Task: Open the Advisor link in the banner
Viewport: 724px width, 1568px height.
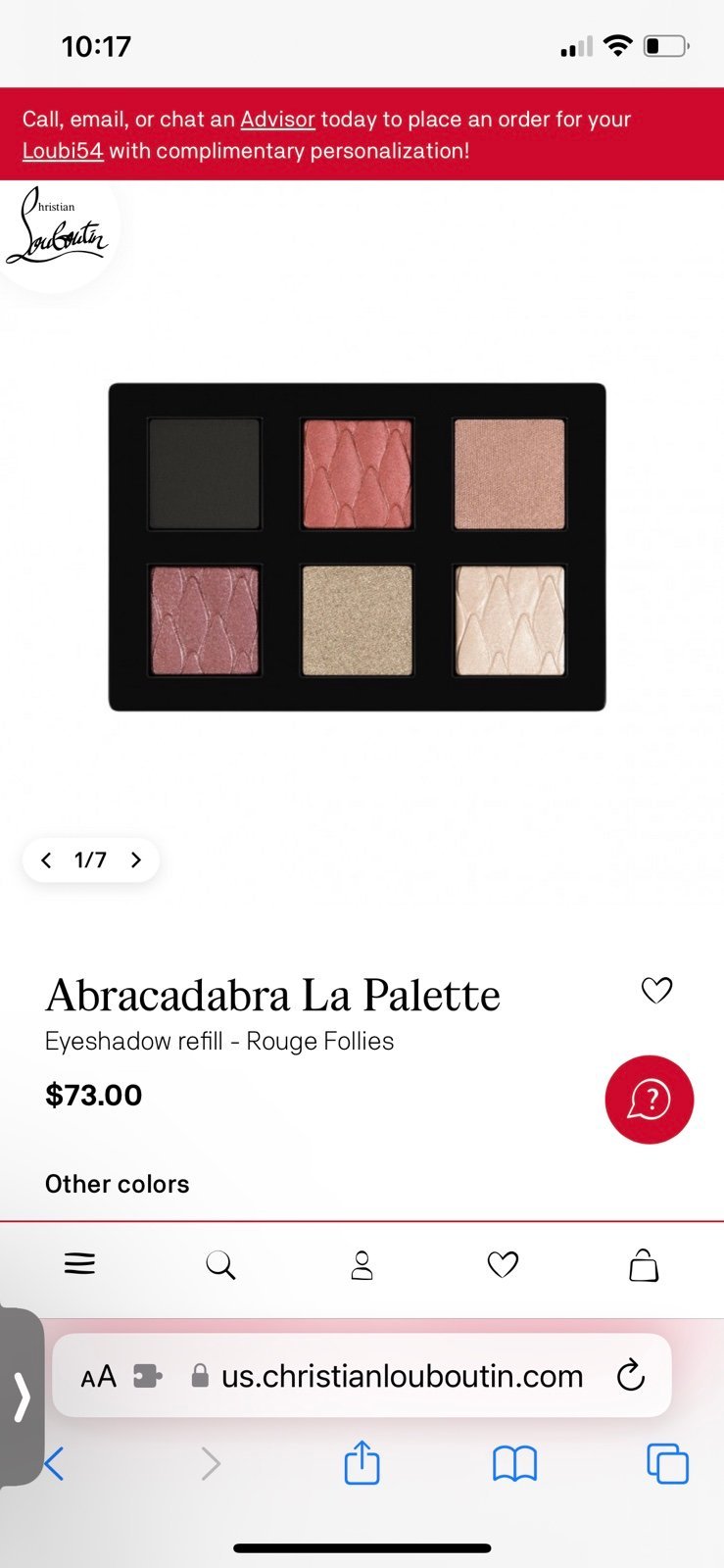Action: tap(277, 120)
